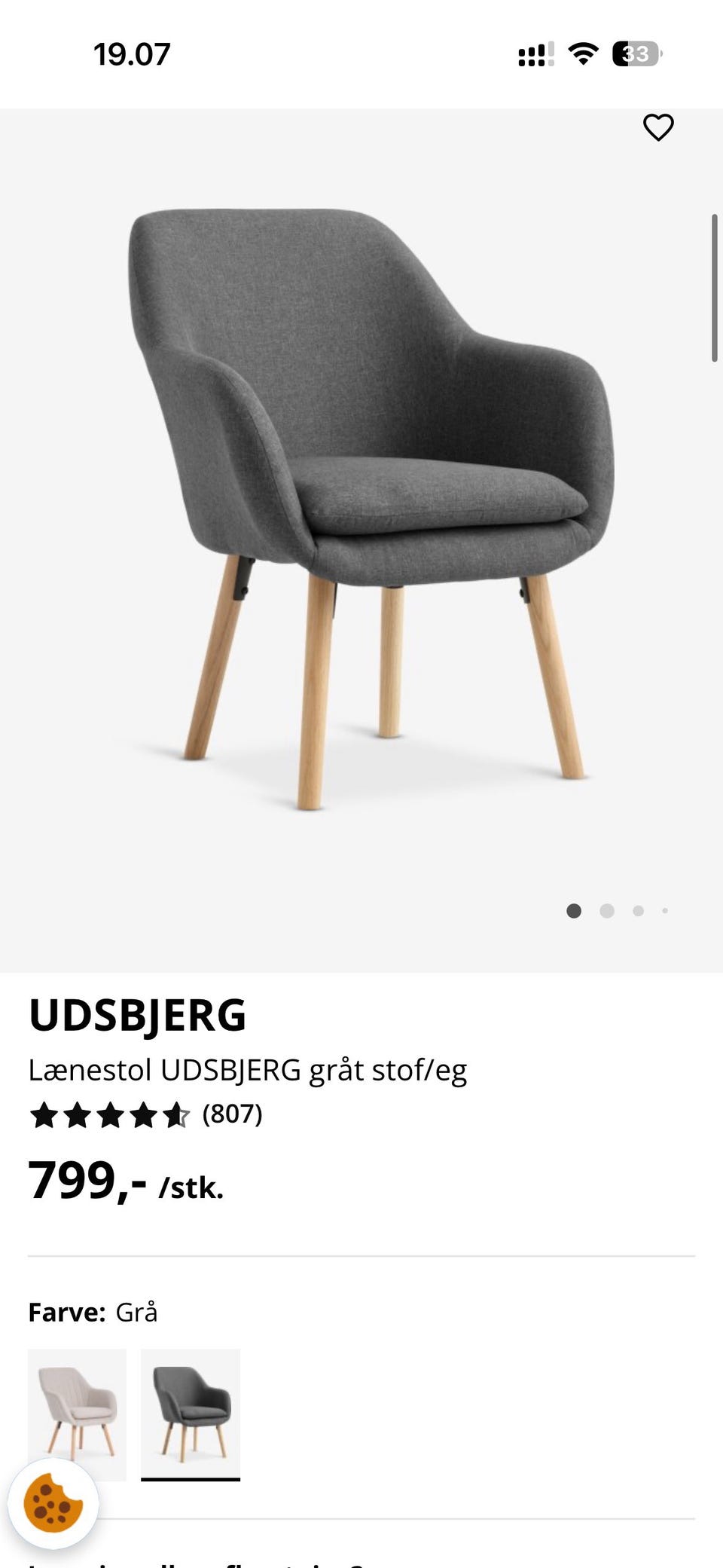
Task: Click the UDSBJERG product title
Action: click(x=136, y=1016)
